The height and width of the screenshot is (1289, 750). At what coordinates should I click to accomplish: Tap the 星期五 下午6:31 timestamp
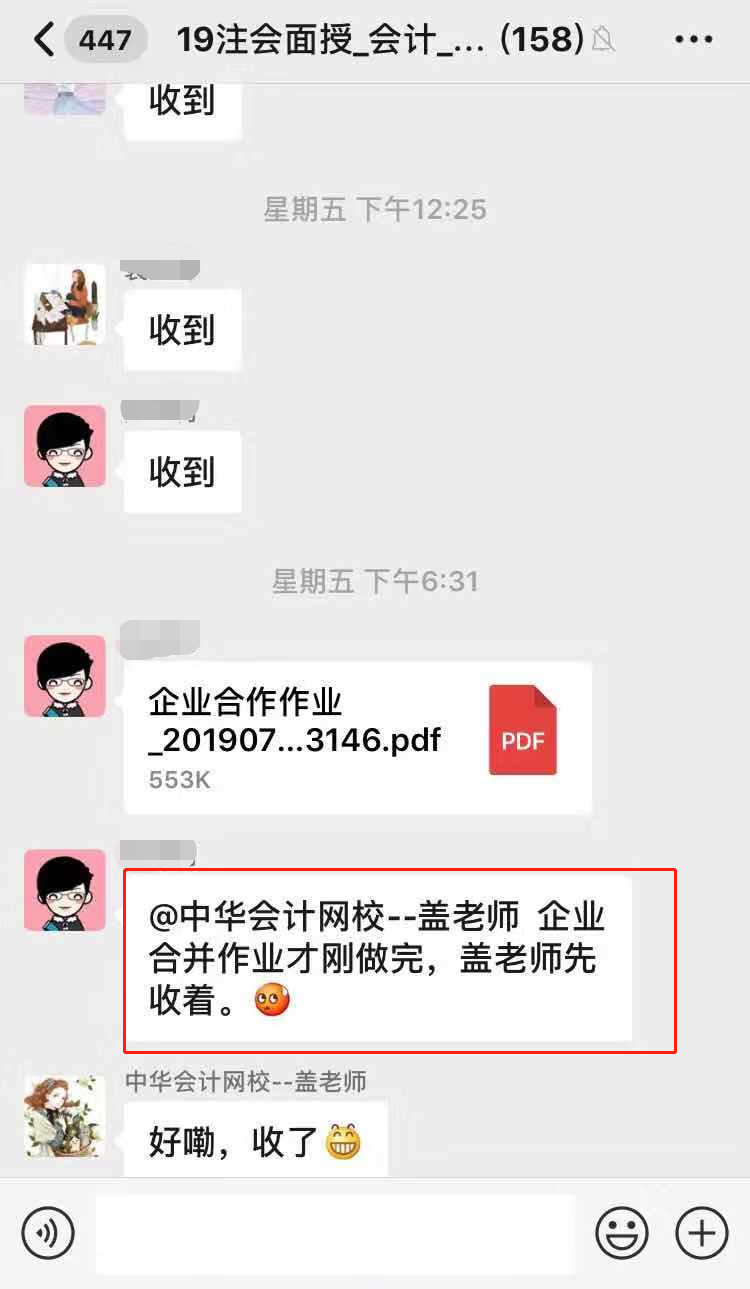pyautogui.click(x=375, y=580)
